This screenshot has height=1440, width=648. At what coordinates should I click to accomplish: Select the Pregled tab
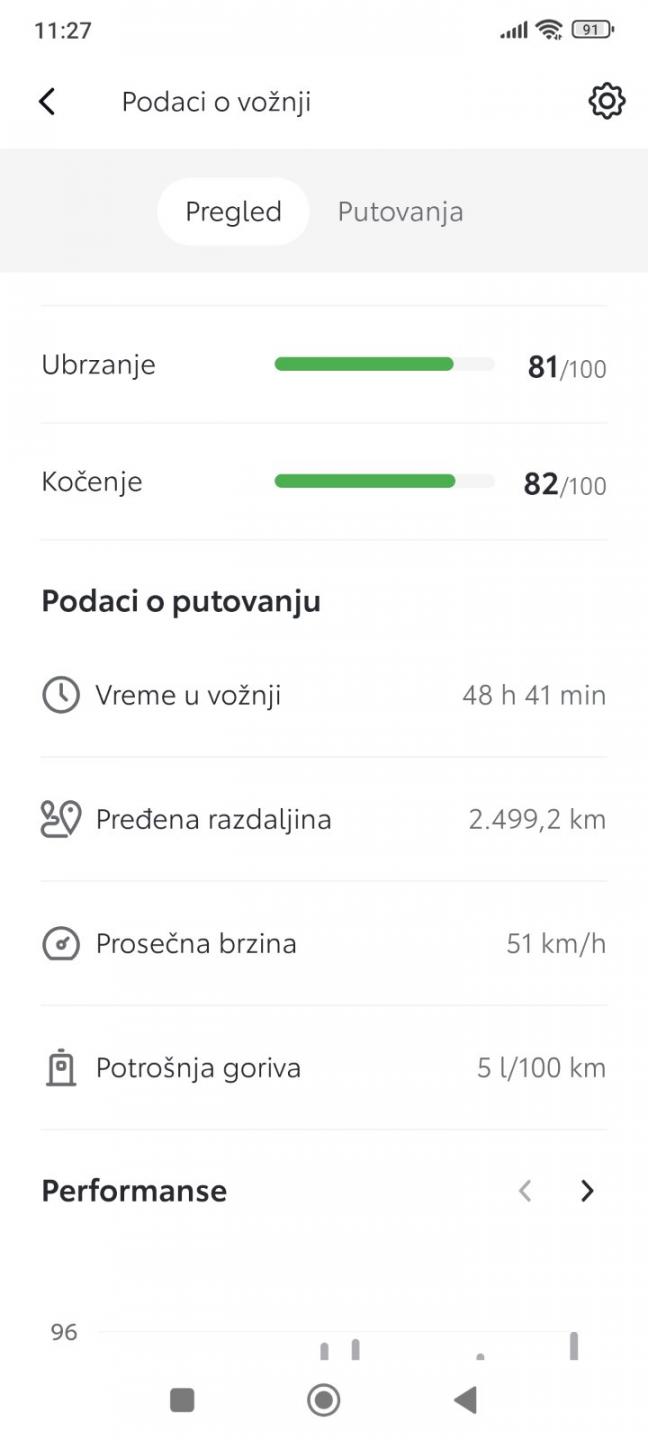pos(233,212)
